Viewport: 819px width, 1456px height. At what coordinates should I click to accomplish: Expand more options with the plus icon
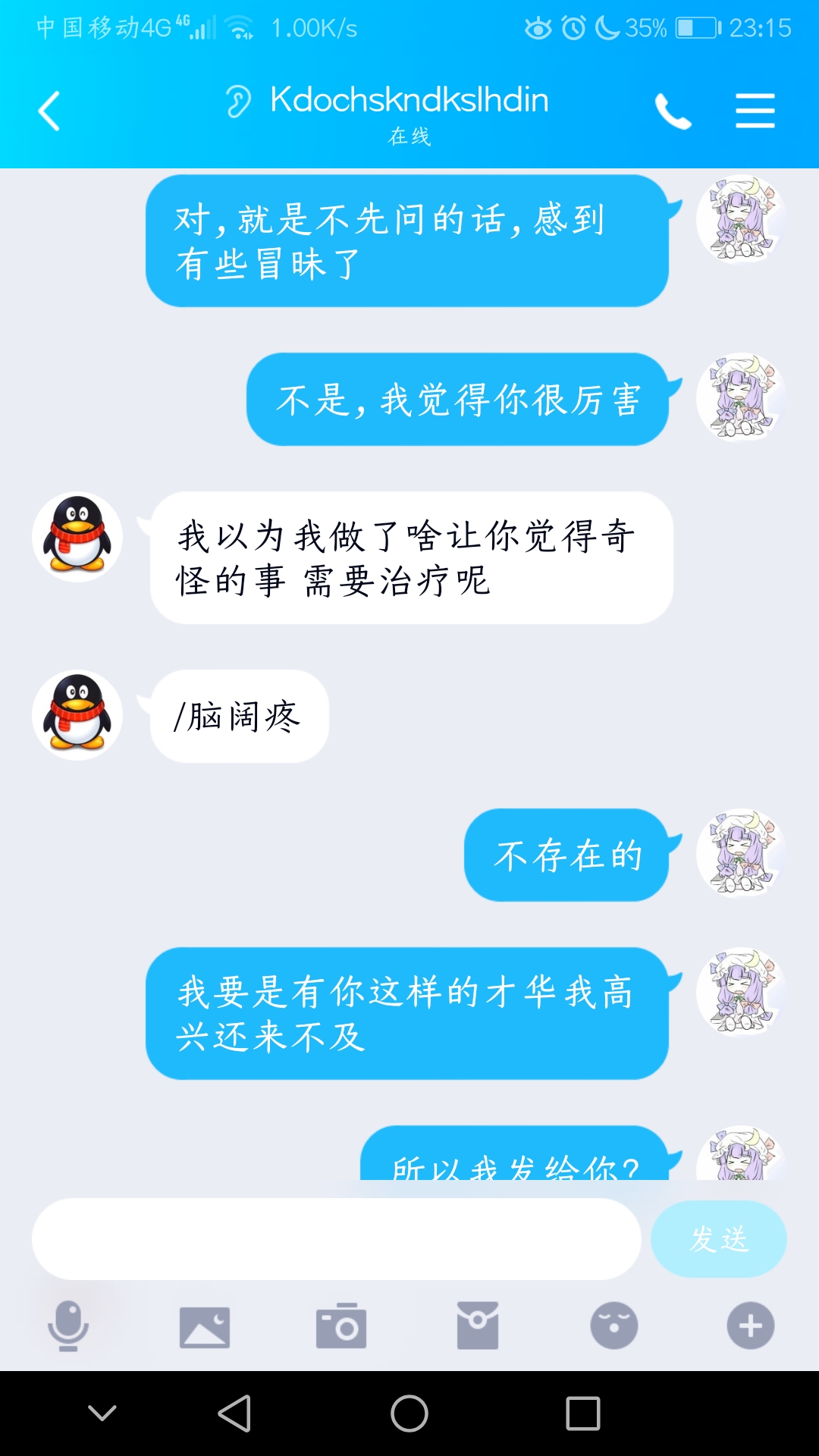[751, 1326]
